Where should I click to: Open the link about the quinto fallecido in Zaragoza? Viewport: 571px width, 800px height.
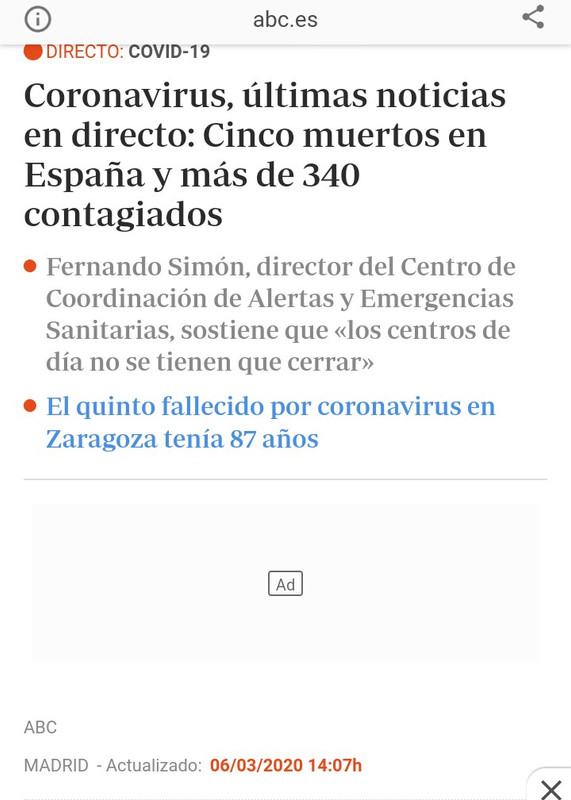(270, 422)
